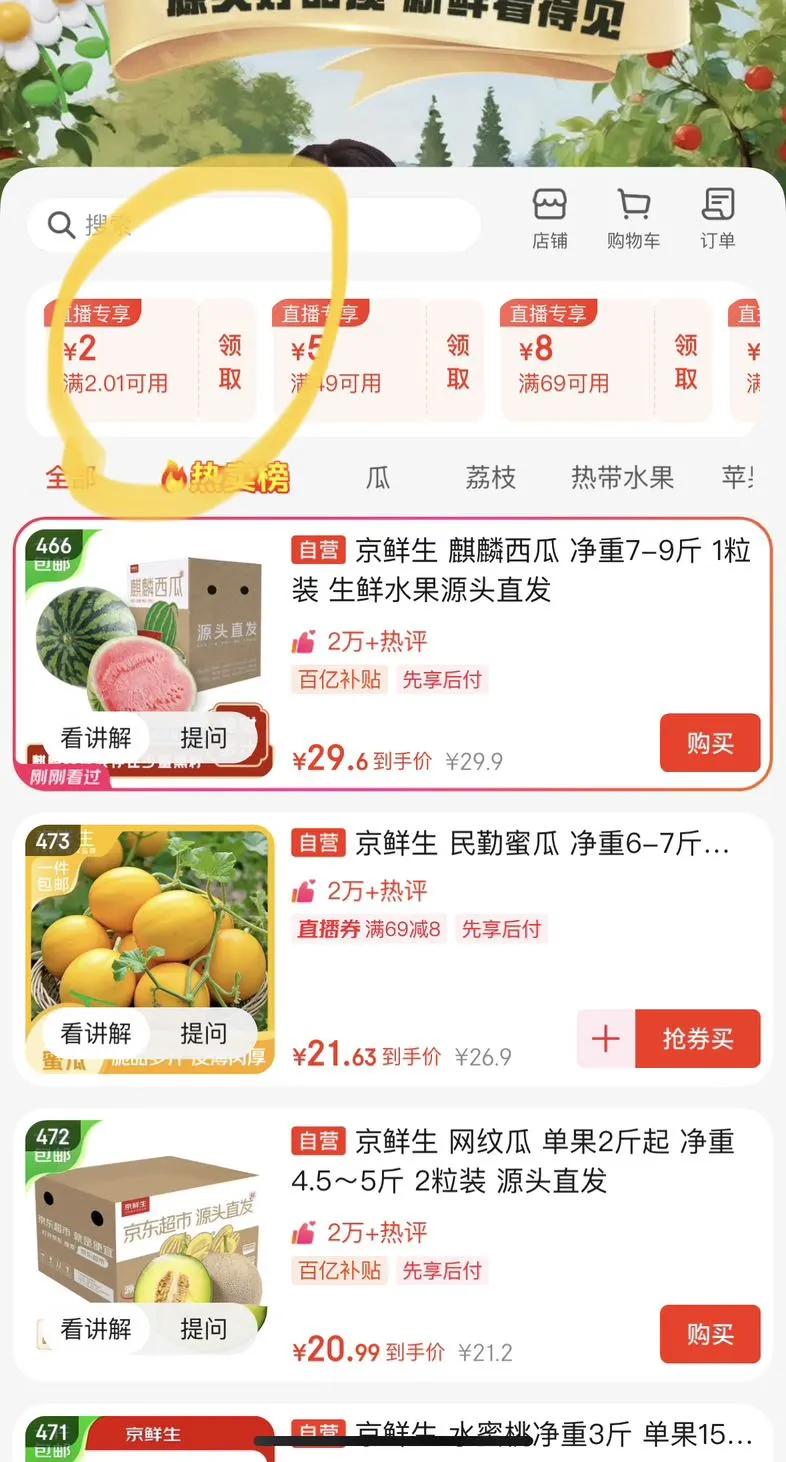The image size is (786, 1462).
Task: Tap 提问 on the 民勤蜜瓜 item
Action: (x=203, y=1033)
